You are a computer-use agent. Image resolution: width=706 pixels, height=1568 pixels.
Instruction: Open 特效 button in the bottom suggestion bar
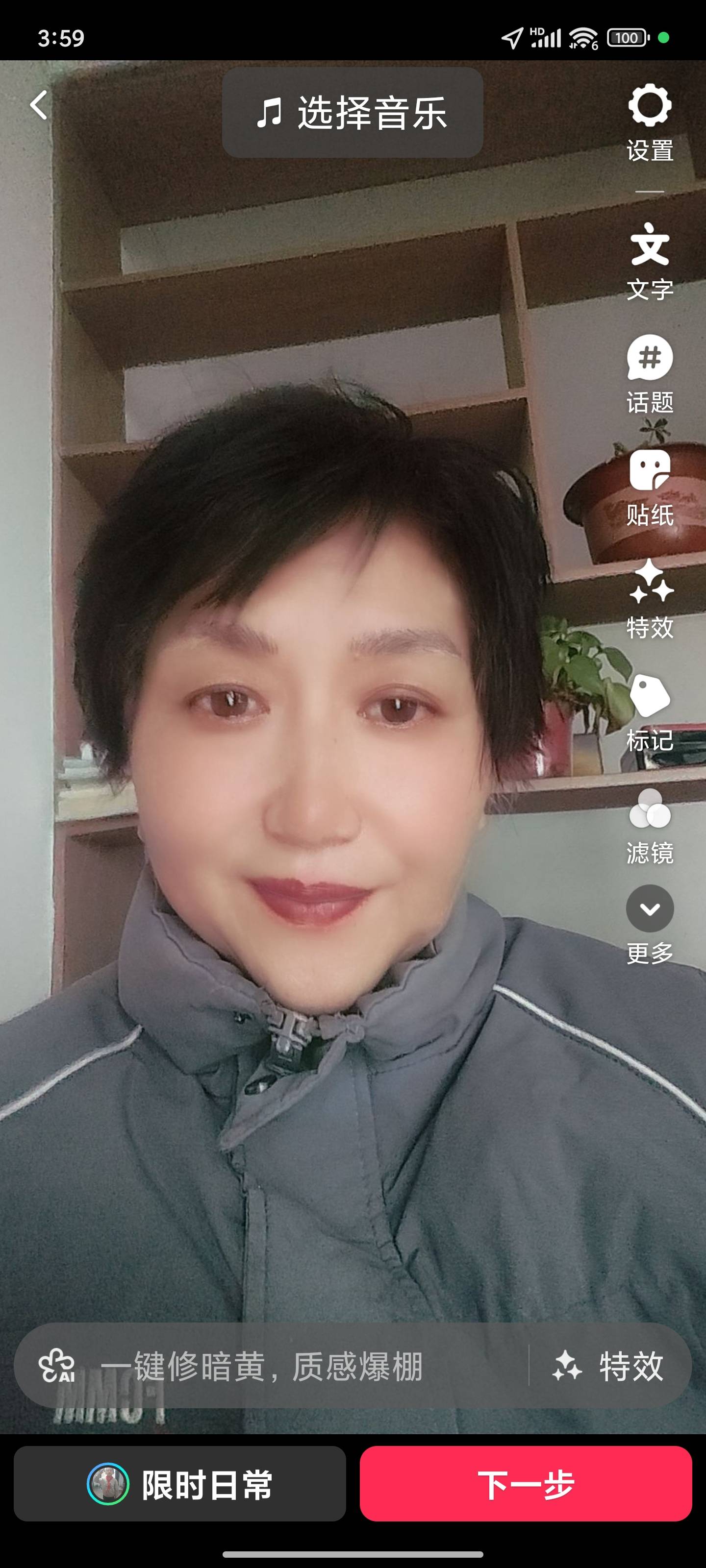(609, 1366)
